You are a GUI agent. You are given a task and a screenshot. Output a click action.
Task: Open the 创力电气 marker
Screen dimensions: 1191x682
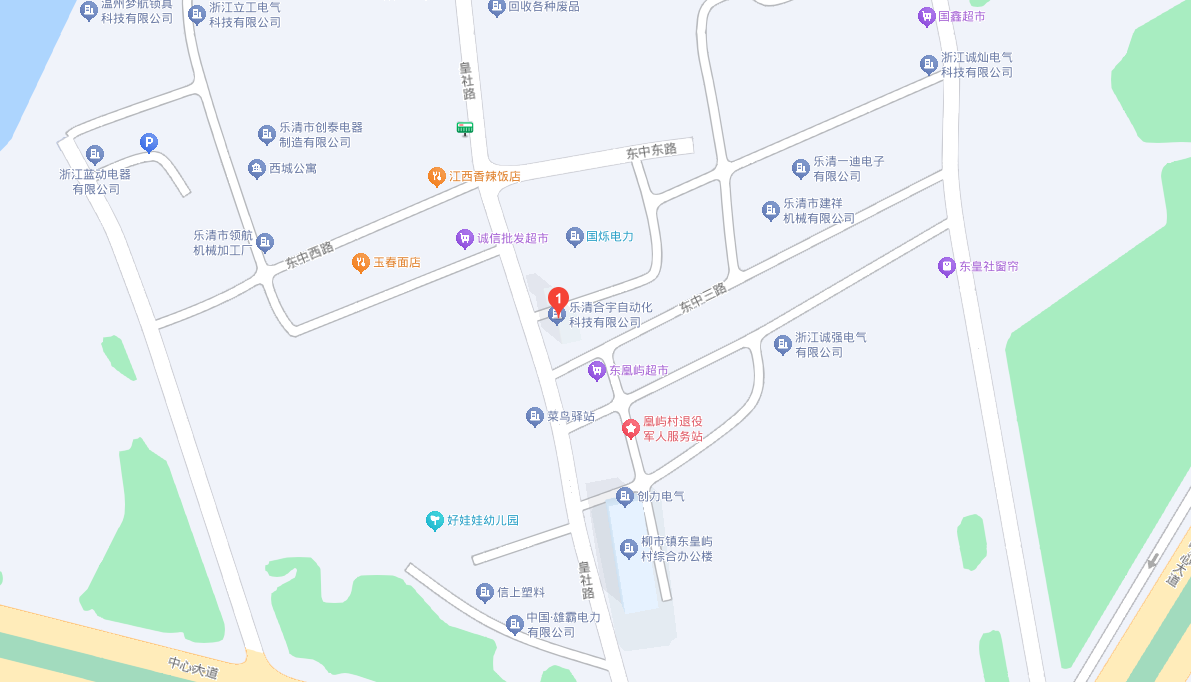click(x=625, y=496)
